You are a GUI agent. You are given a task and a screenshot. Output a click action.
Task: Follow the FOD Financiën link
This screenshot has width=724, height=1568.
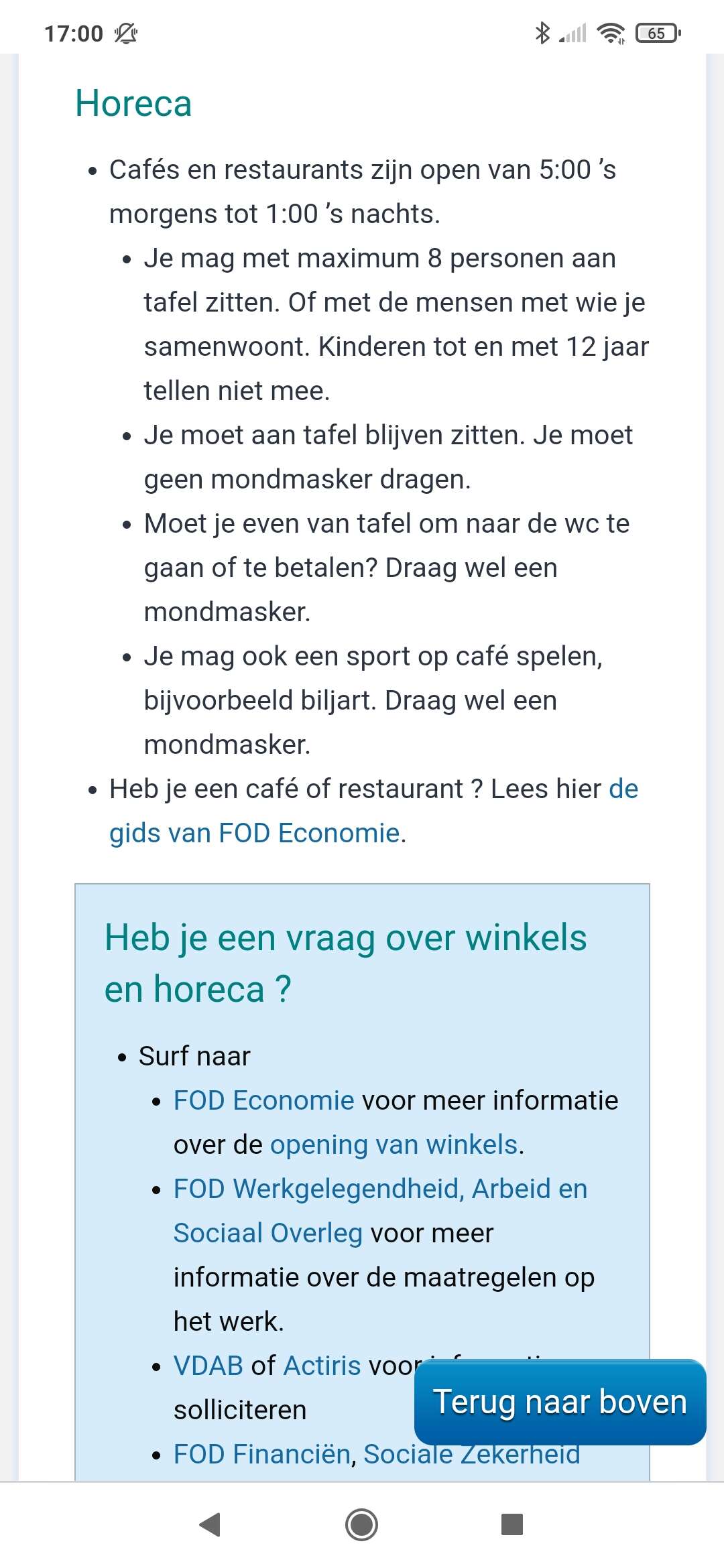[x=262, y=1454]
